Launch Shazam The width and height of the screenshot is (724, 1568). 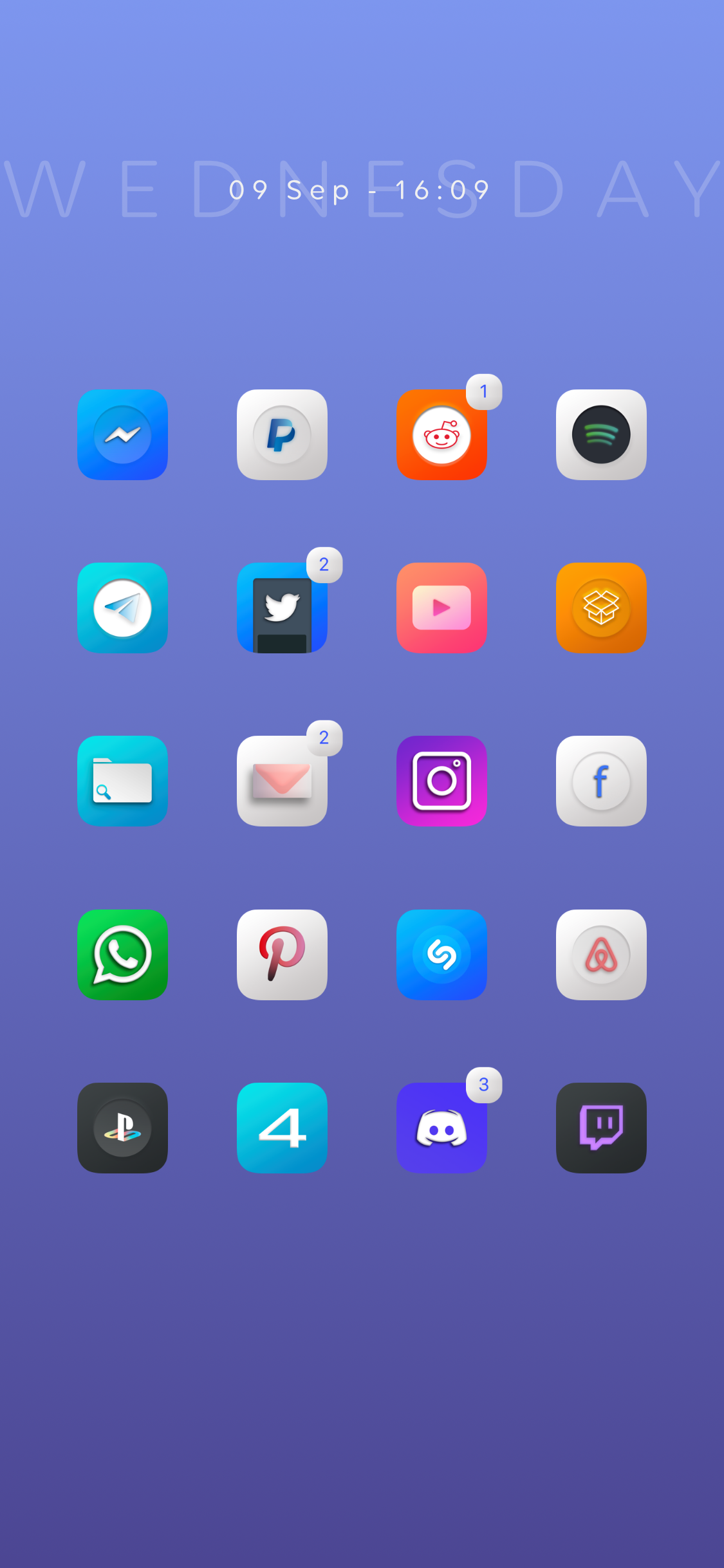(441, 955)
